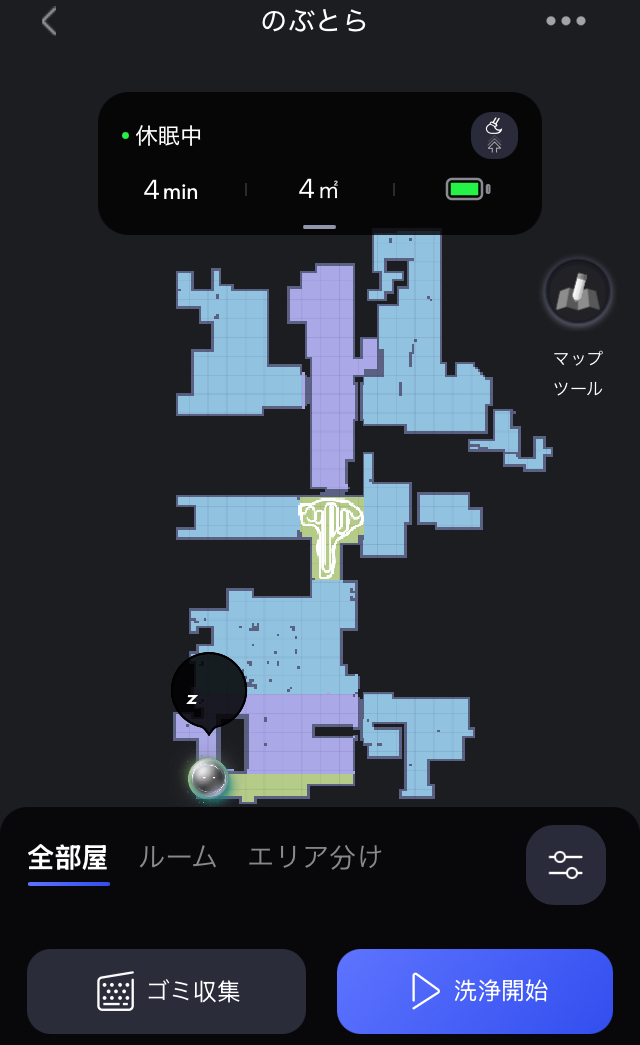Switch to the ルーム tab
Image resolution: width=640 pixels, height=1045 pixels.
(178, 857)
